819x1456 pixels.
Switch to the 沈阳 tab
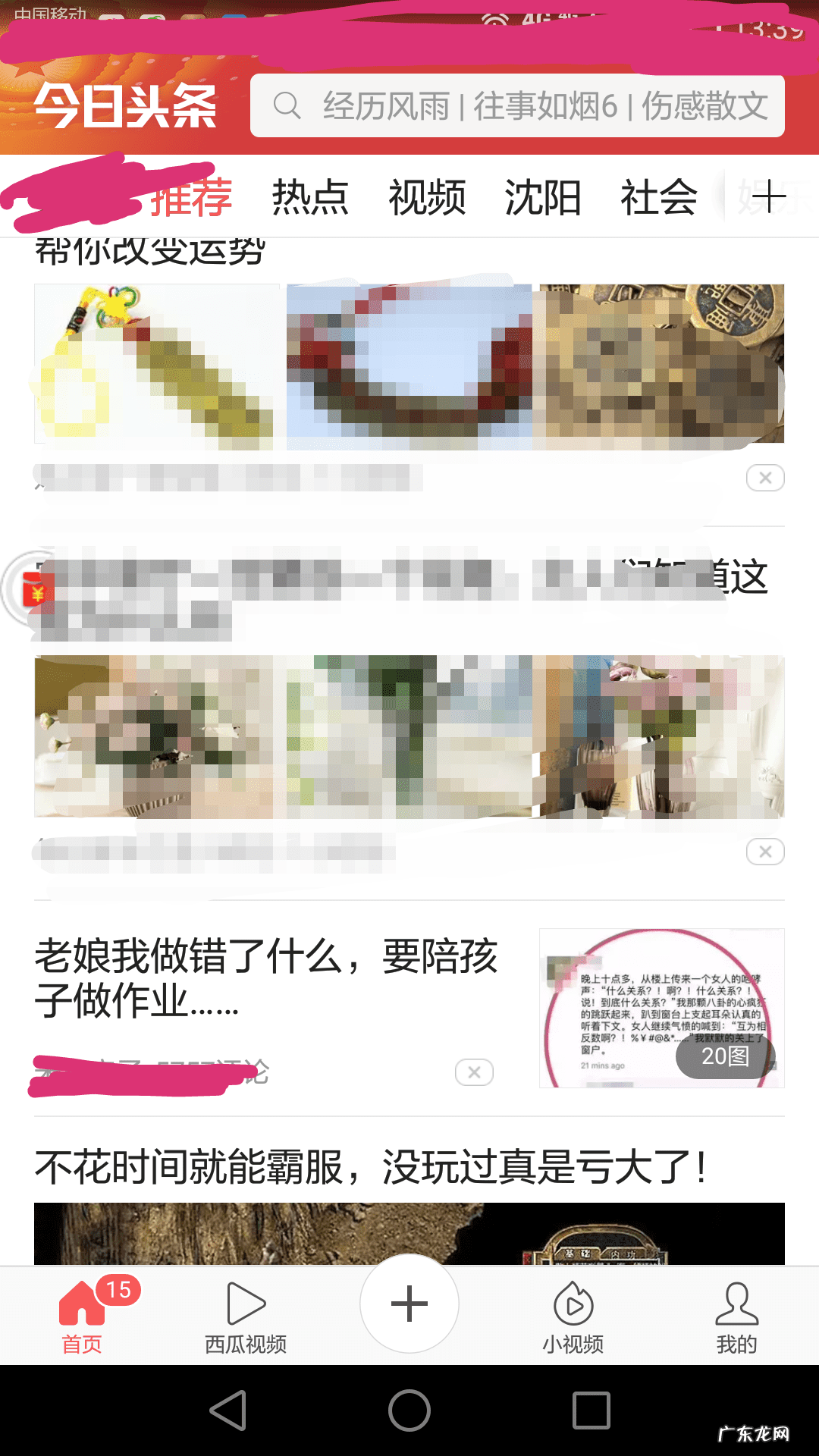click(x=543, y=198)
